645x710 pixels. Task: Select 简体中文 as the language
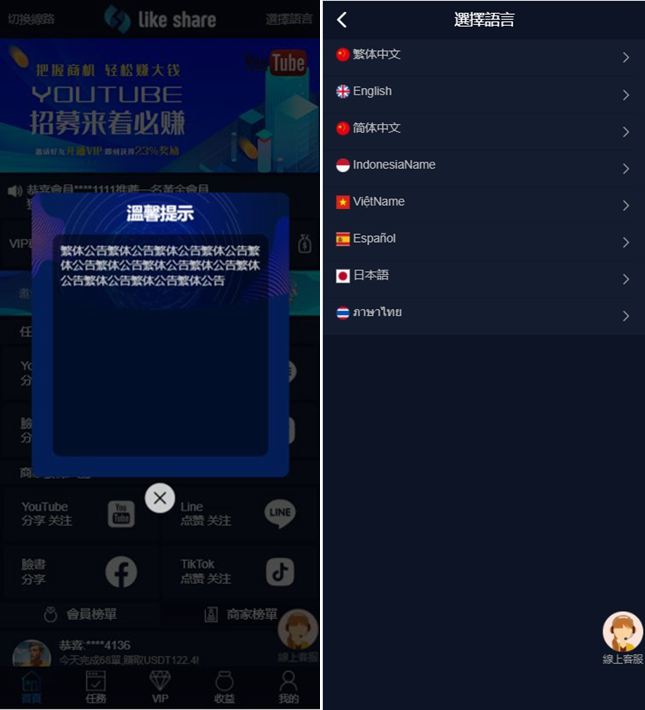pos(483,129)
